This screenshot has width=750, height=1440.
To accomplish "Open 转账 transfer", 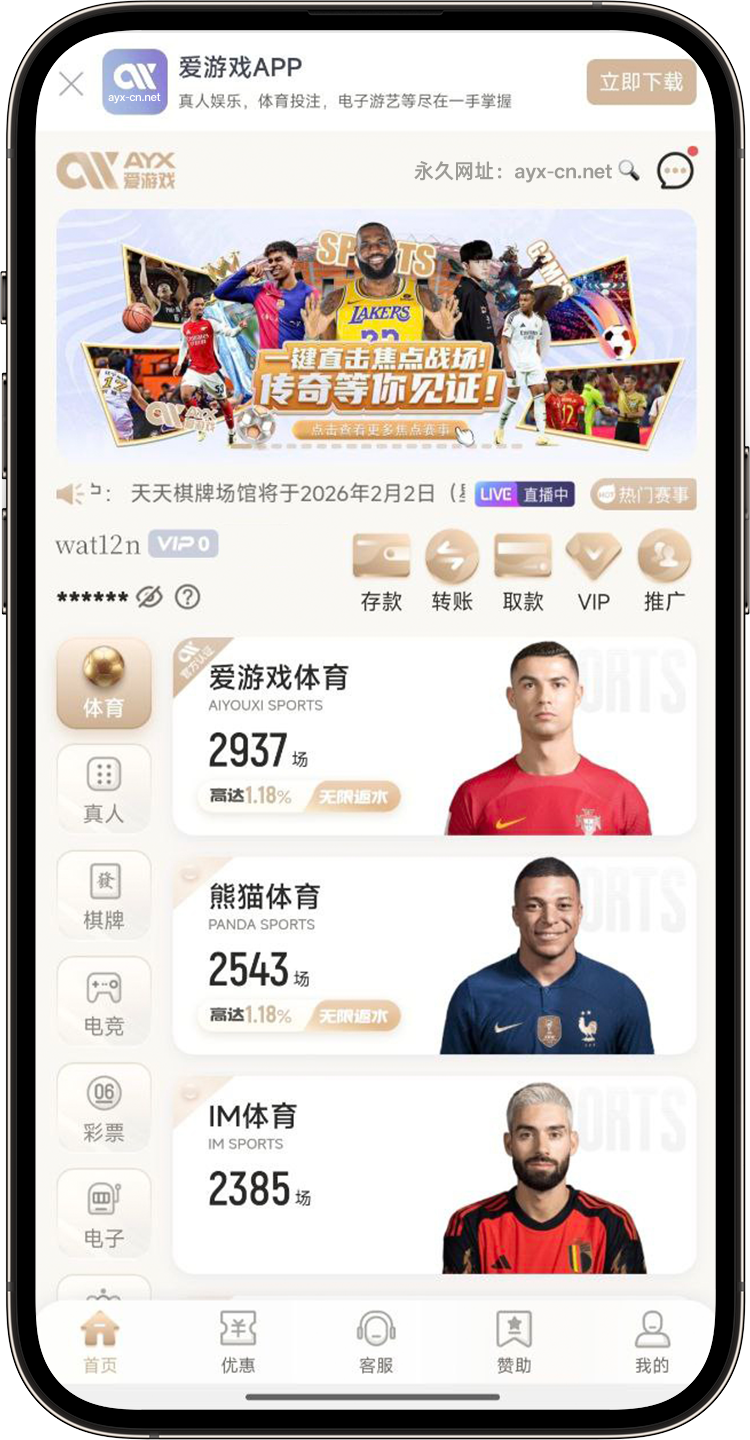I will (x=452, y=570).
